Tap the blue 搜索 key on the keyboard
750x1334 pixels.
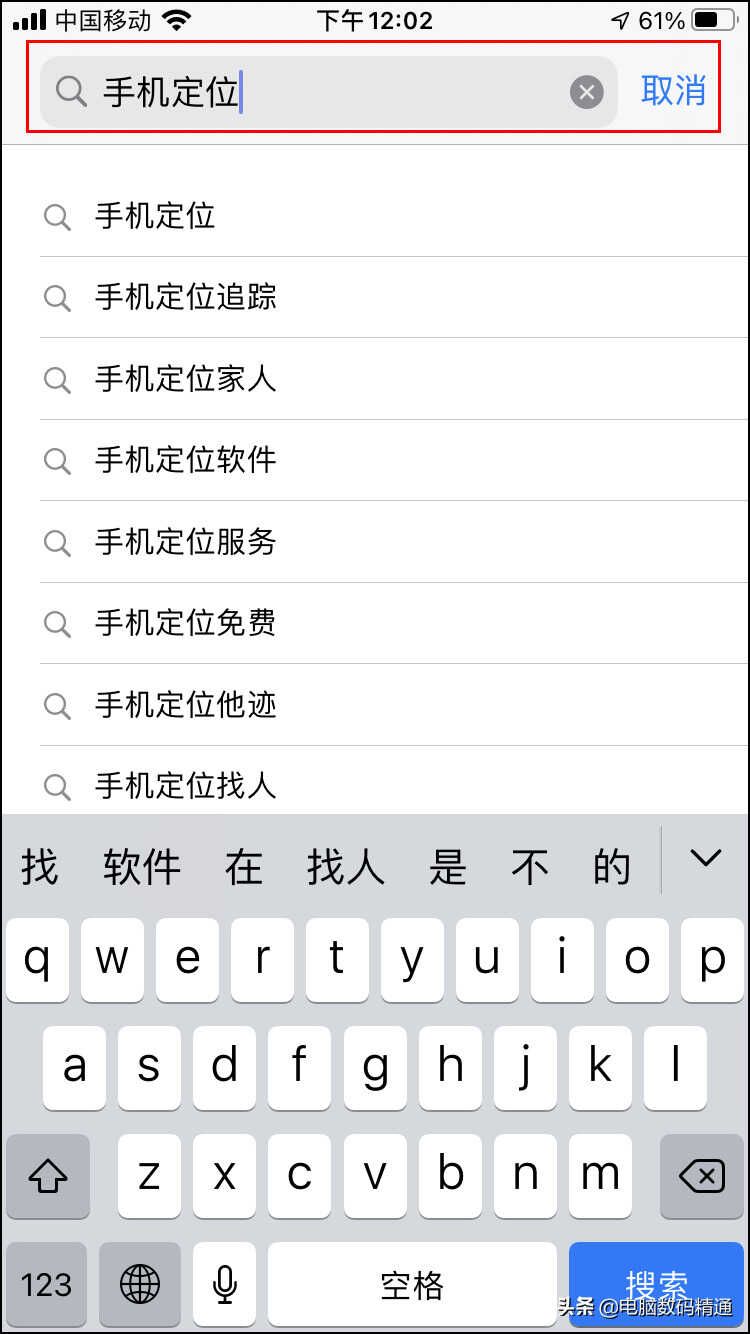[x=657, y=1284]
